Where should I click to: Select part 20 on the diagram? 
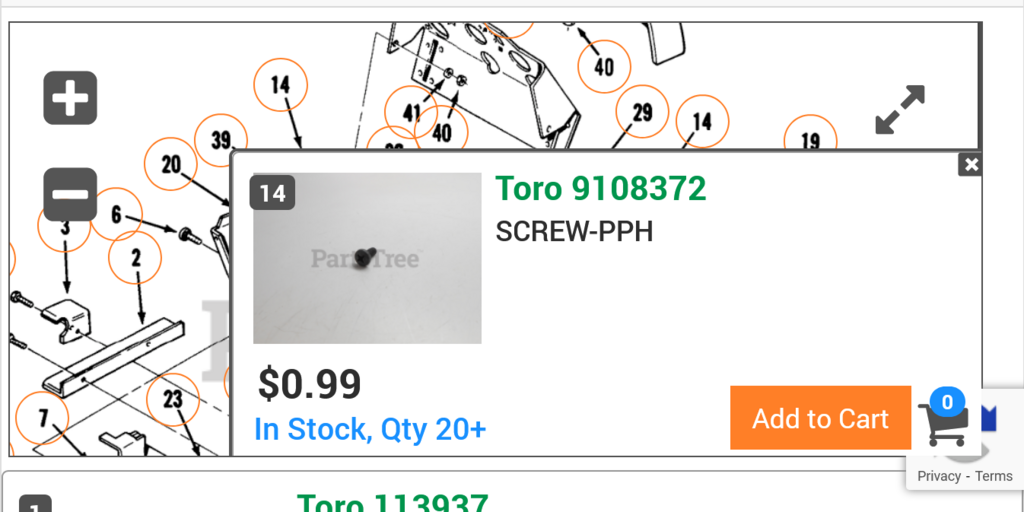click(x=171, y=164)
